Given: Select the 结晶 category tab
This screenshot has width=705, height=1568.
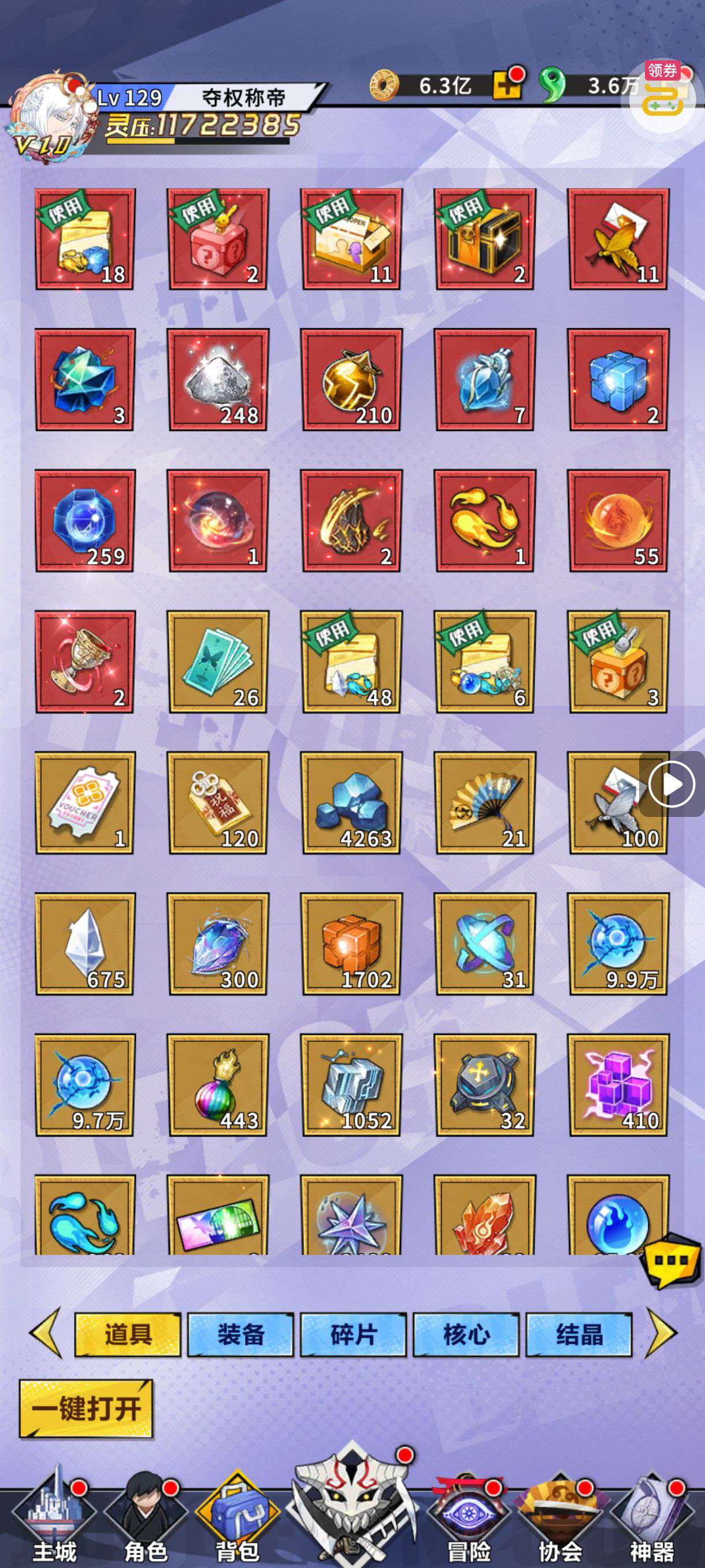Looking at the screenshot, I should 578,1335.
